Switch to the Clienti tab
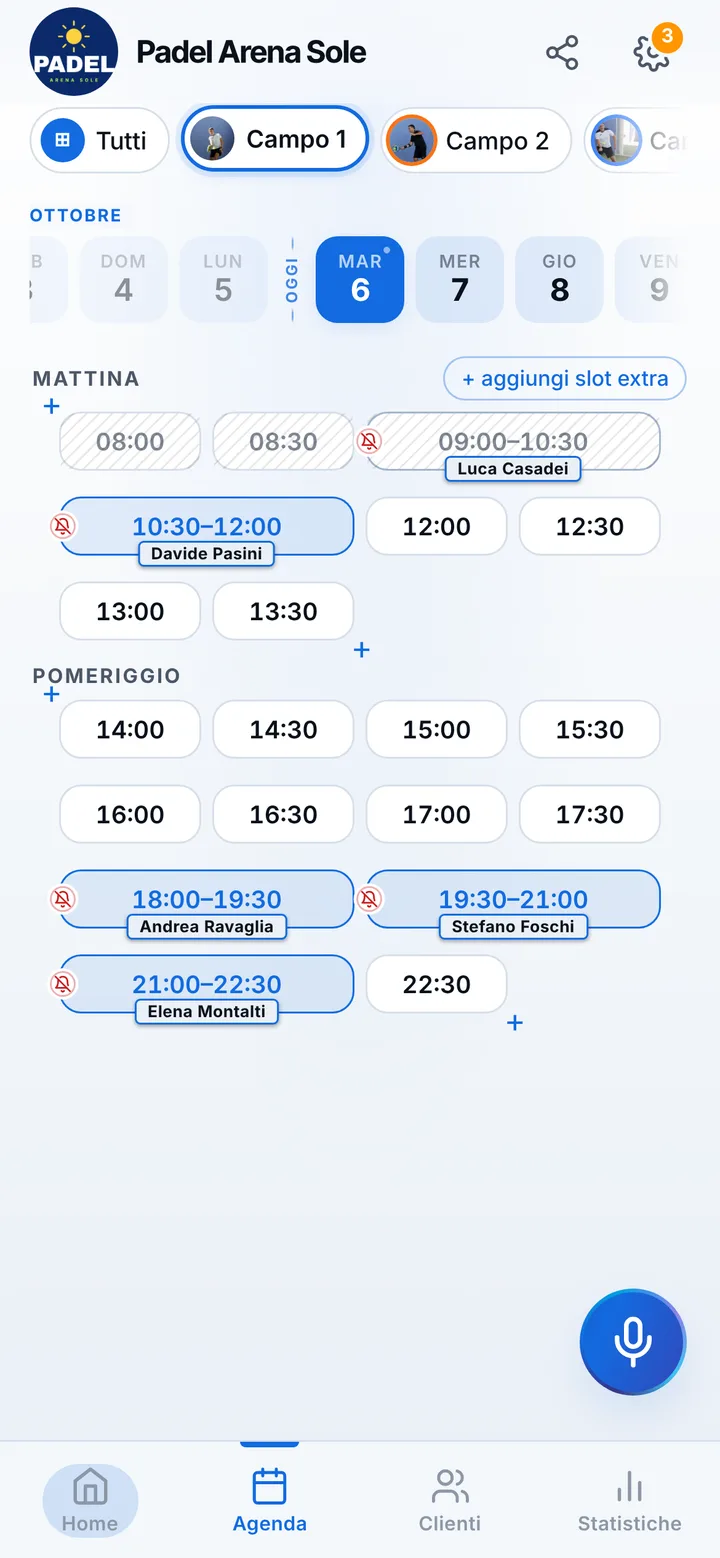This screenshot has height=1558, width=720. 450,1501
